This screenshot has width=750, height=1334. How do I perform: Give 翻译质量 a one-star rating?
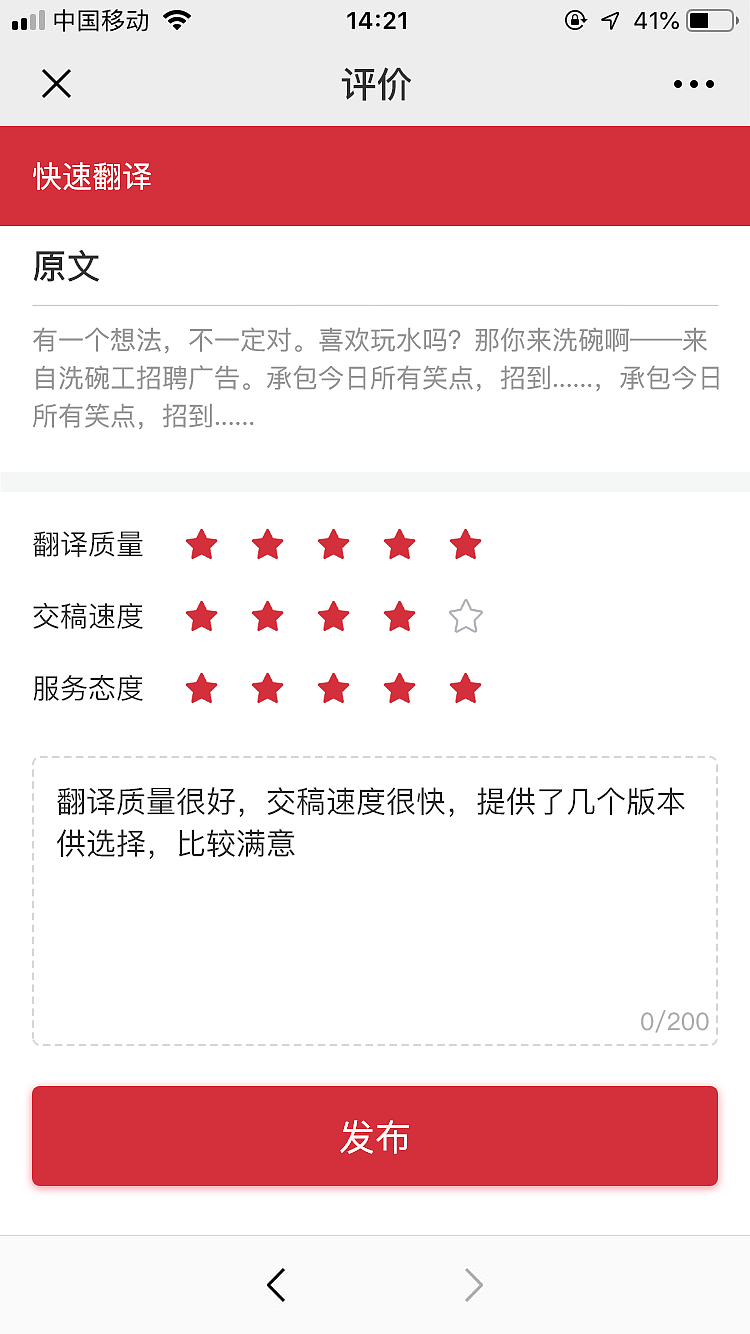pos(201,545)
